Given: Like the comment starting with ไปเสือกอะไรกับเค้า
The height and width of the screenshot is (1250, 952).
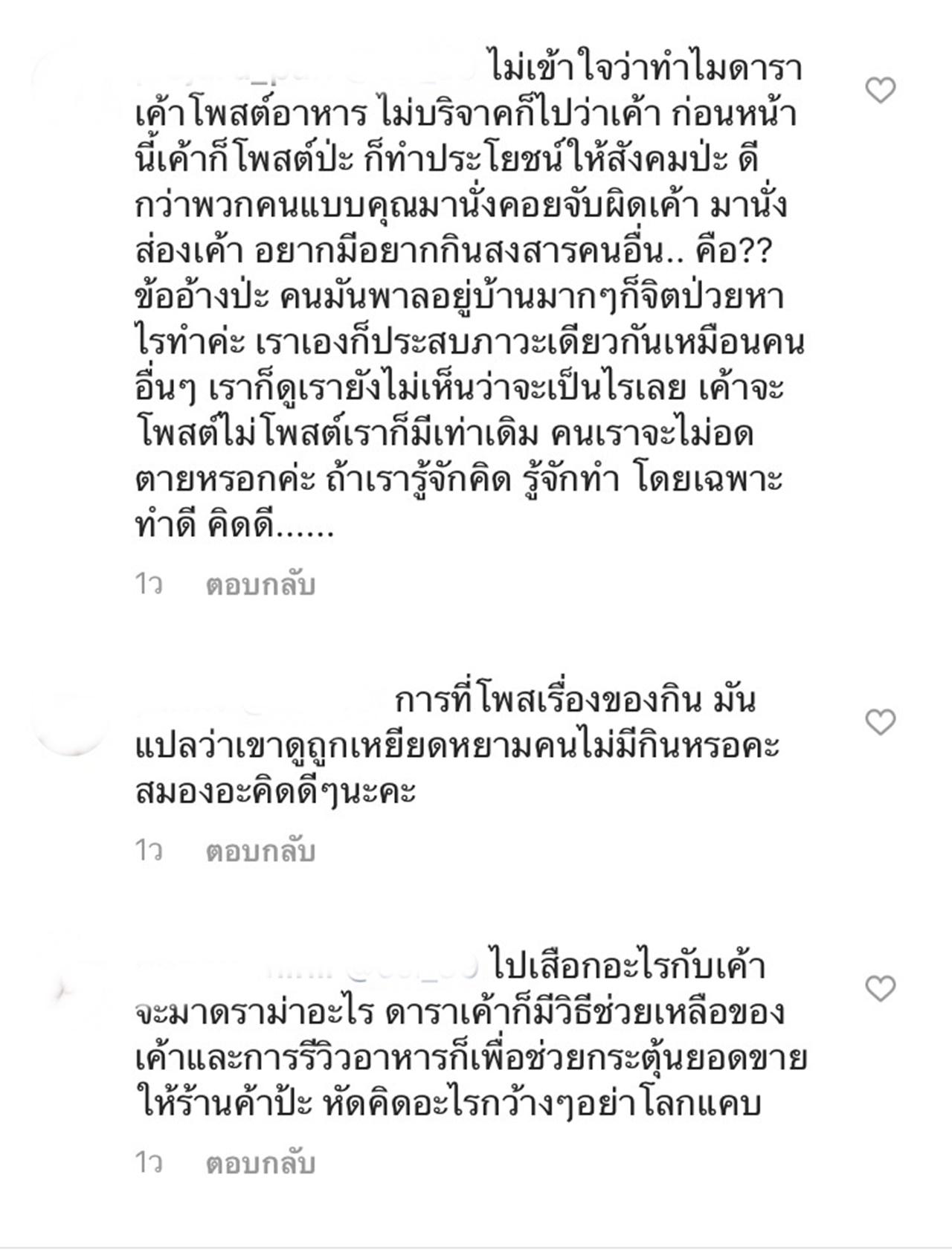Looking at the screenshot, I should click(x=881, y=989).
